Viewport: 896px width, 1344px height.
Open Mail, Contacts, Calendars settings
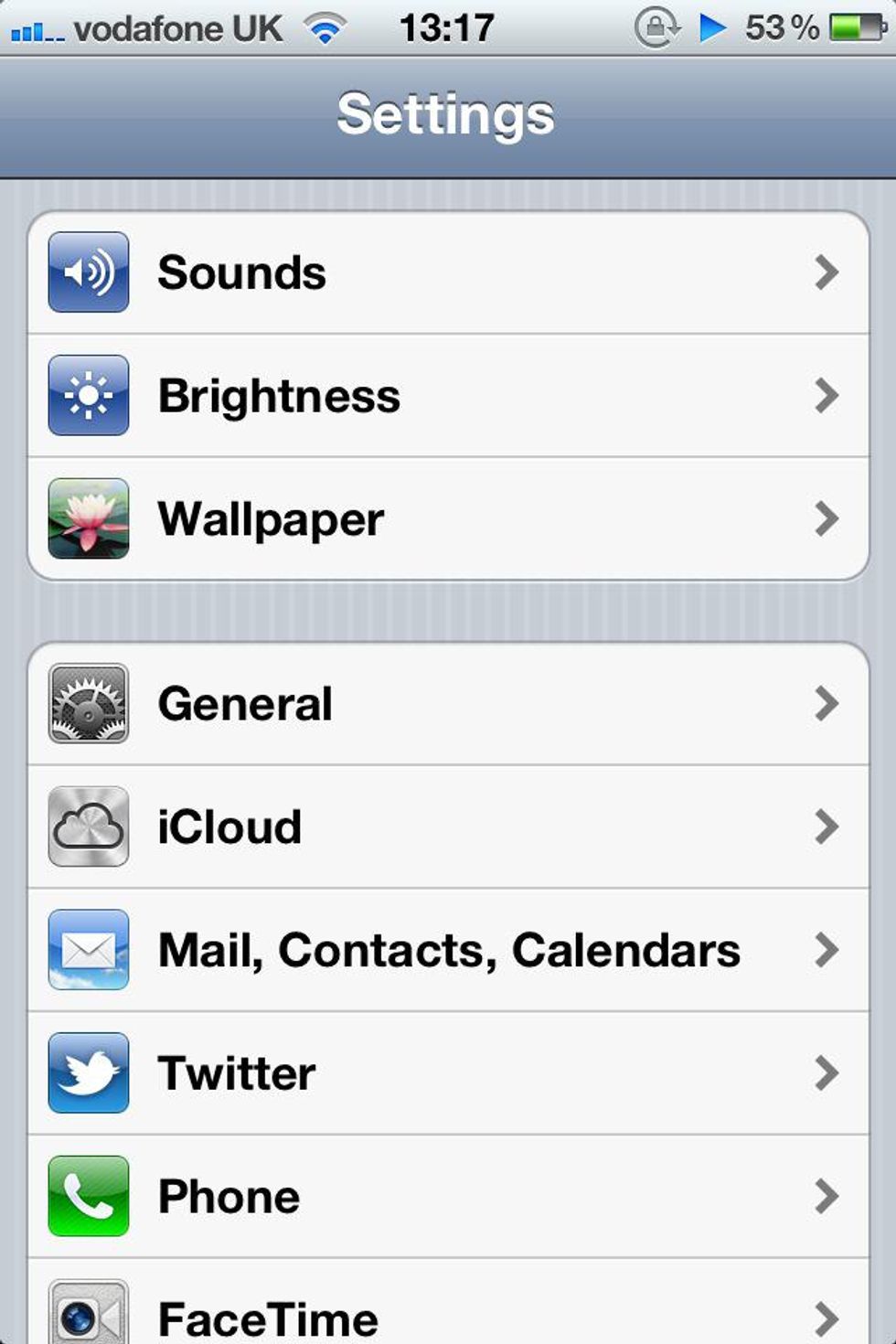(x=448, y=951)
